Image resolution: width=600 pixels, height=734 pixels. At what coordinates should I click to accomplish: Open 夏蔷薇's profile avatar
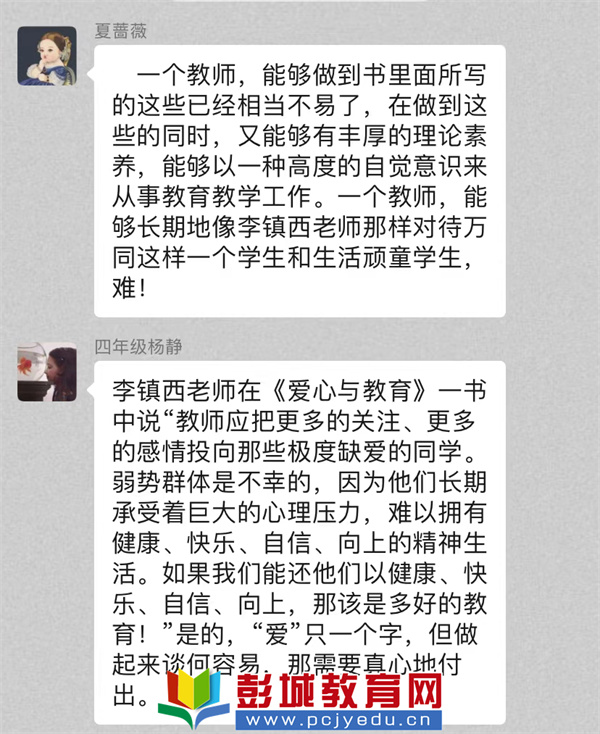(x=47, y=56)
